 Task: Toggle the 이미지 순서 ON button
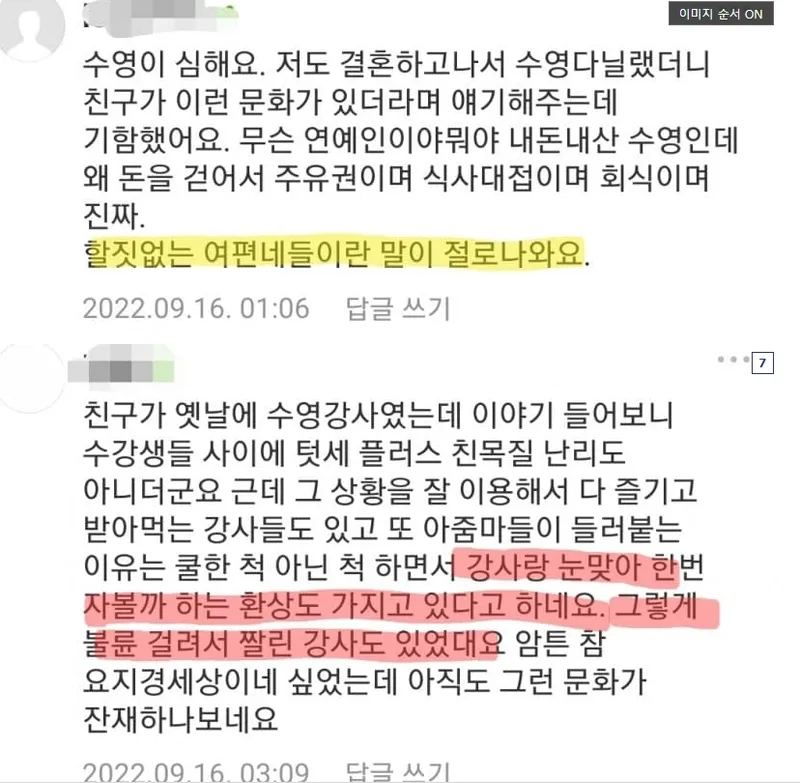pyautogui.click(x=734, y=14)
